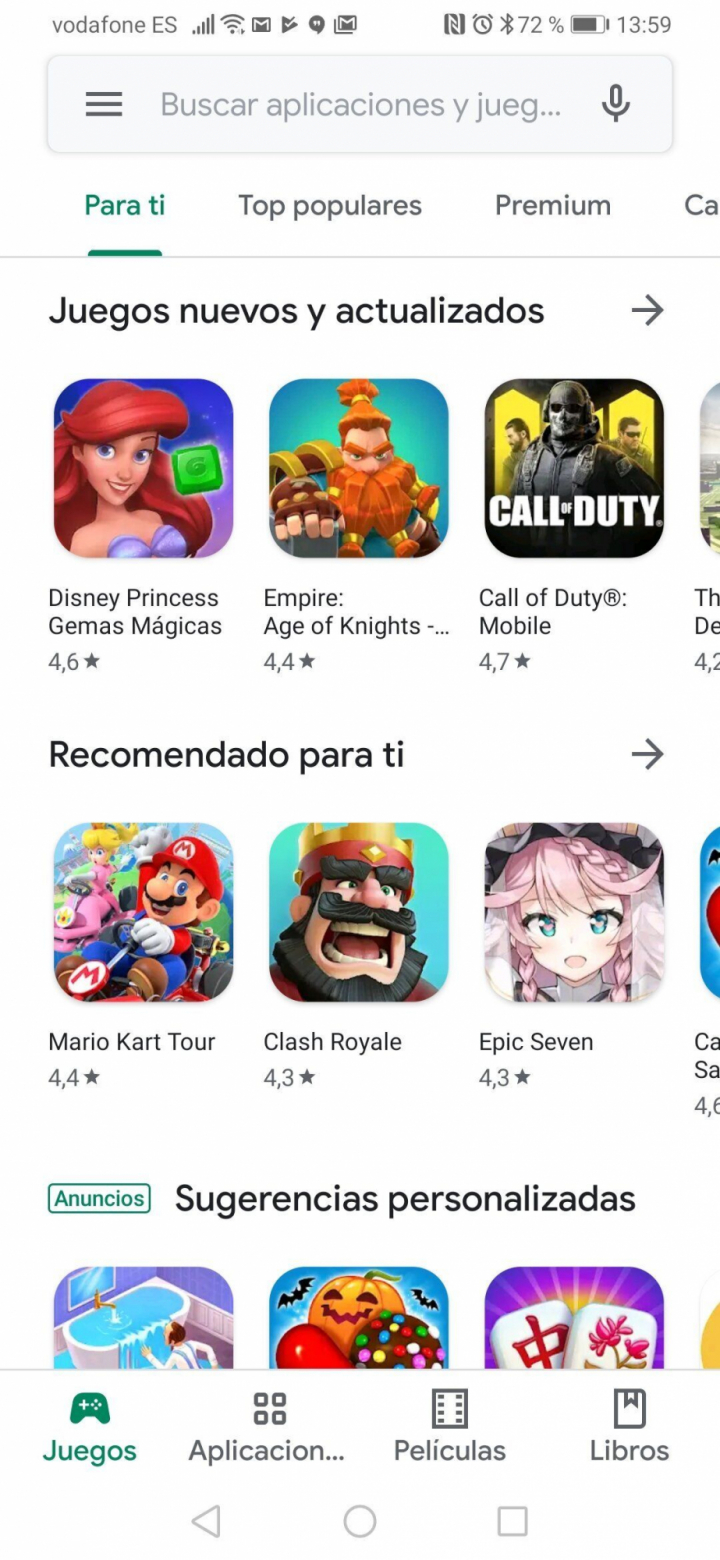Open the Películas section
Screen dimensions: 720x1560
click(x=450, y=1427)
